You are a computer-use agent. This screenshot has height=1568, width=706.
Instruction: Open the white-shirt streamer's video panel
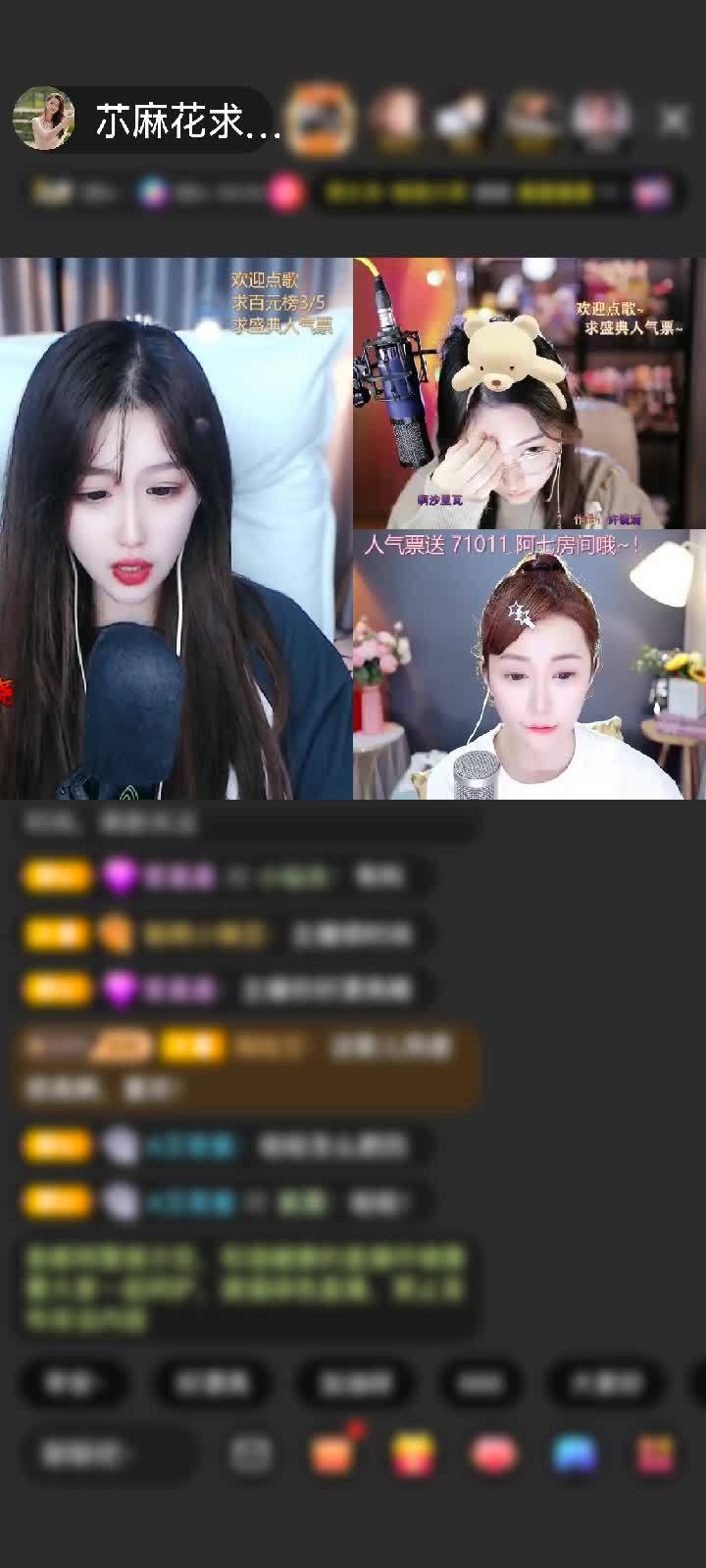529,666
